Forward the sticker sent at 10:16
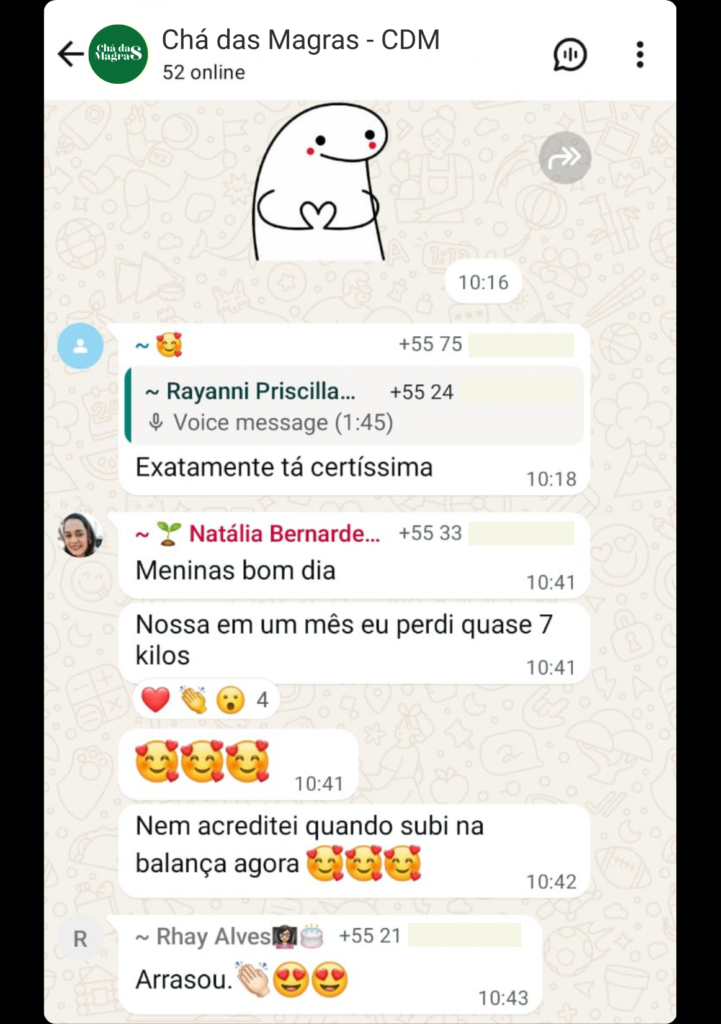 [x=565, y=157]
